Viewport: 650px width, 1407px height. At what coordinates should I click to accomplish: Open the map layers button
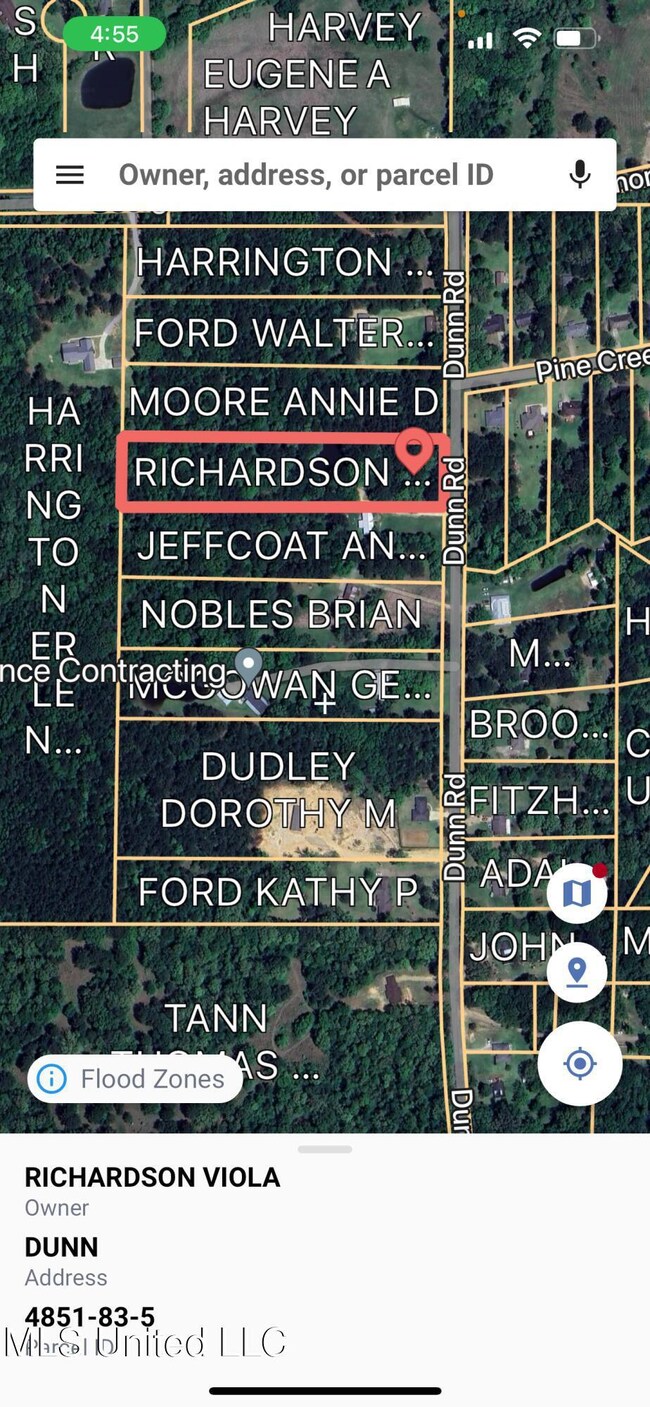577,893
